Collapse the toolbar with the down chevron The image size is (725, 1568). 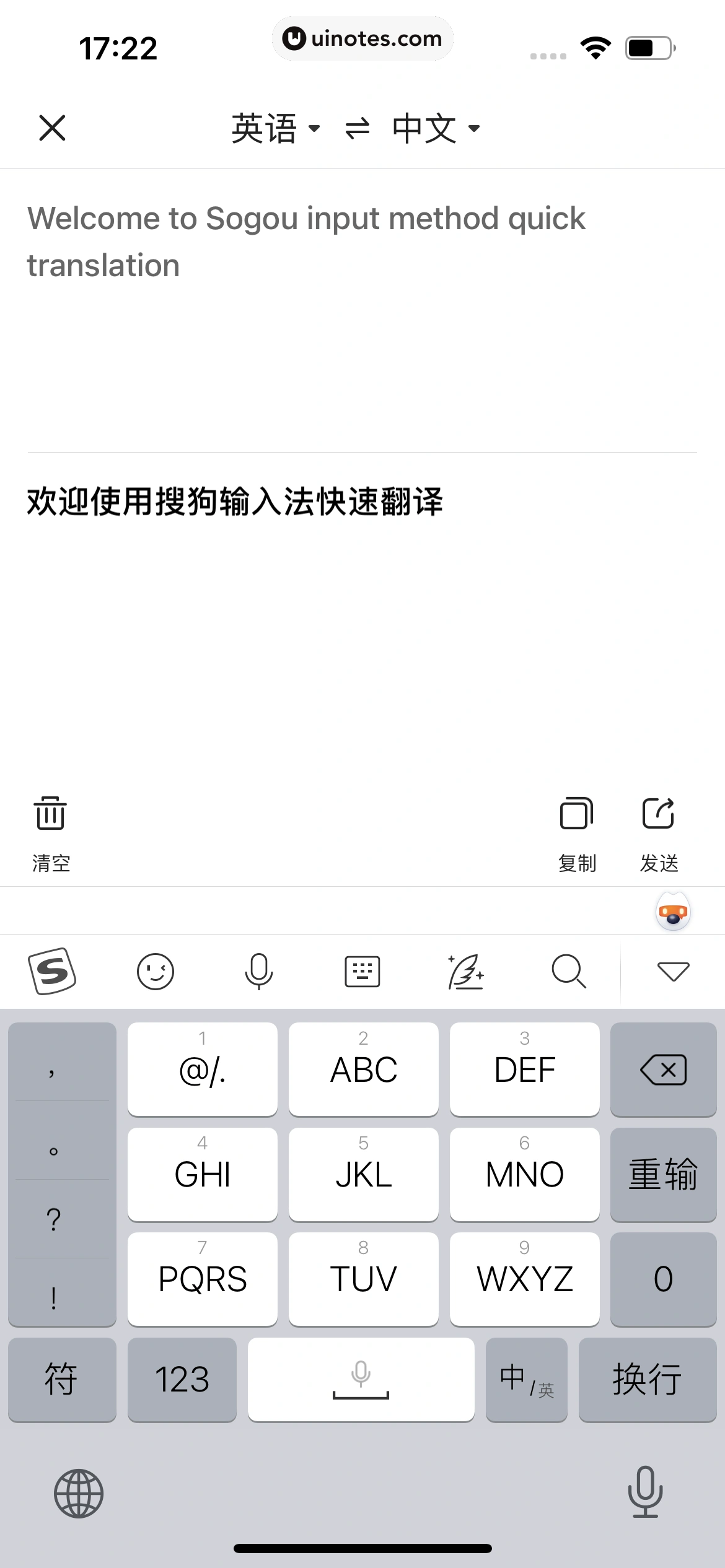673,971
